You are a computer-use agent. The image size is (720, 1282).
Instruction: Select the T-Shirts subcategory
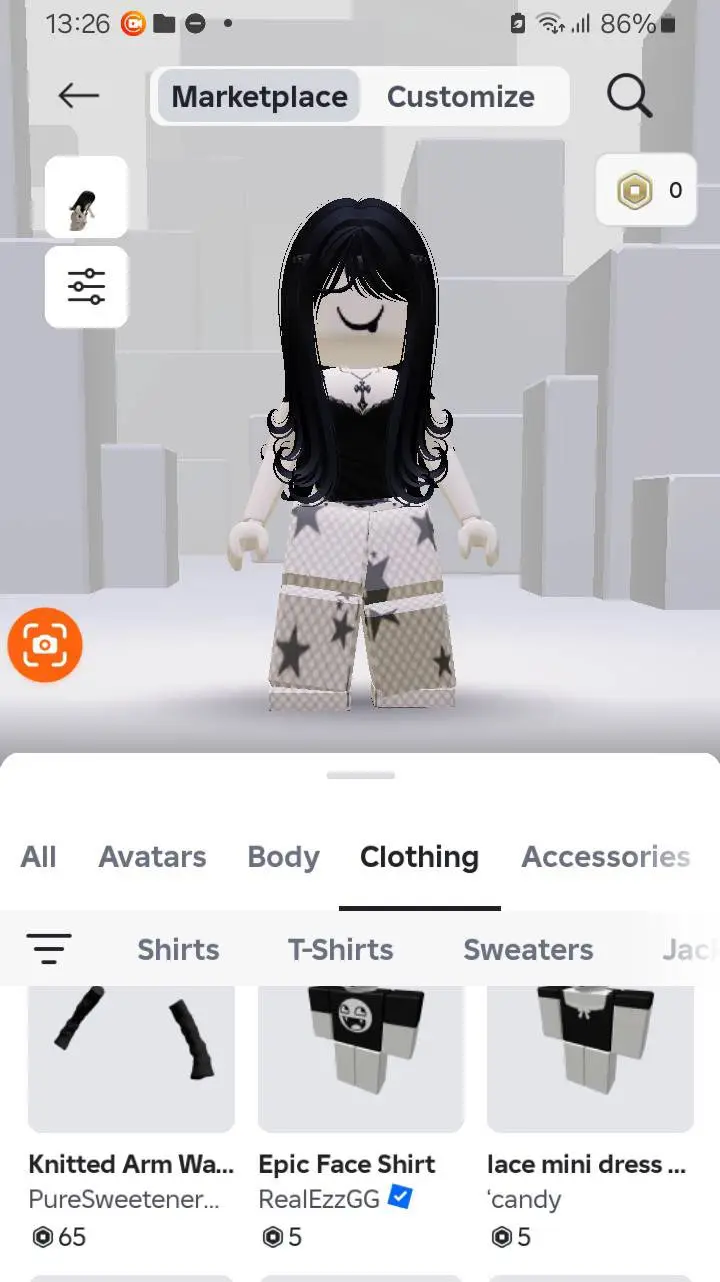click(x=340, y=949)
